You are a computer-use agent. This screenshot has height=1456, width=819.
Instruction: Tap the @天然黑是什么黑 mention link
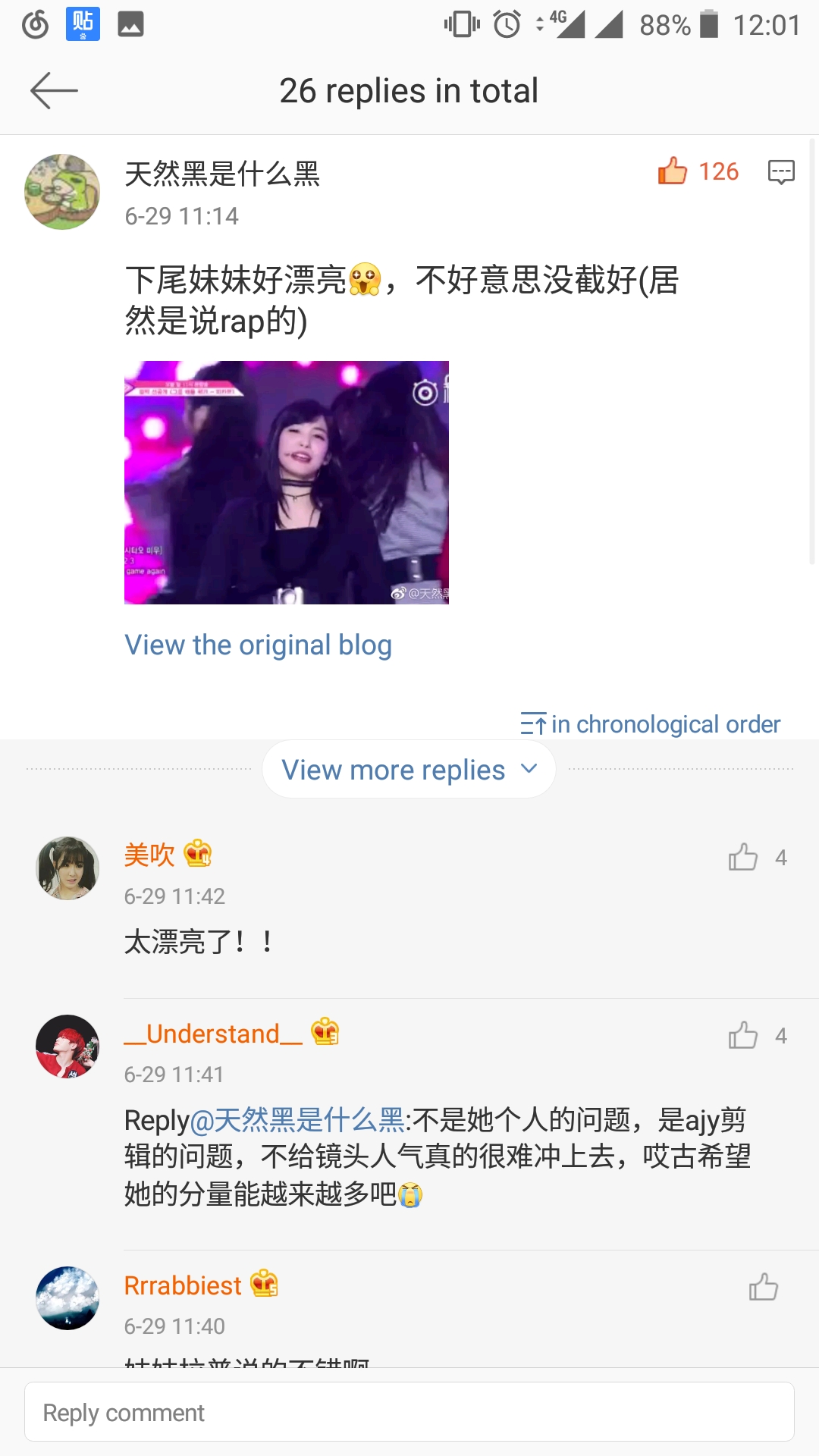pos(297,1119)
